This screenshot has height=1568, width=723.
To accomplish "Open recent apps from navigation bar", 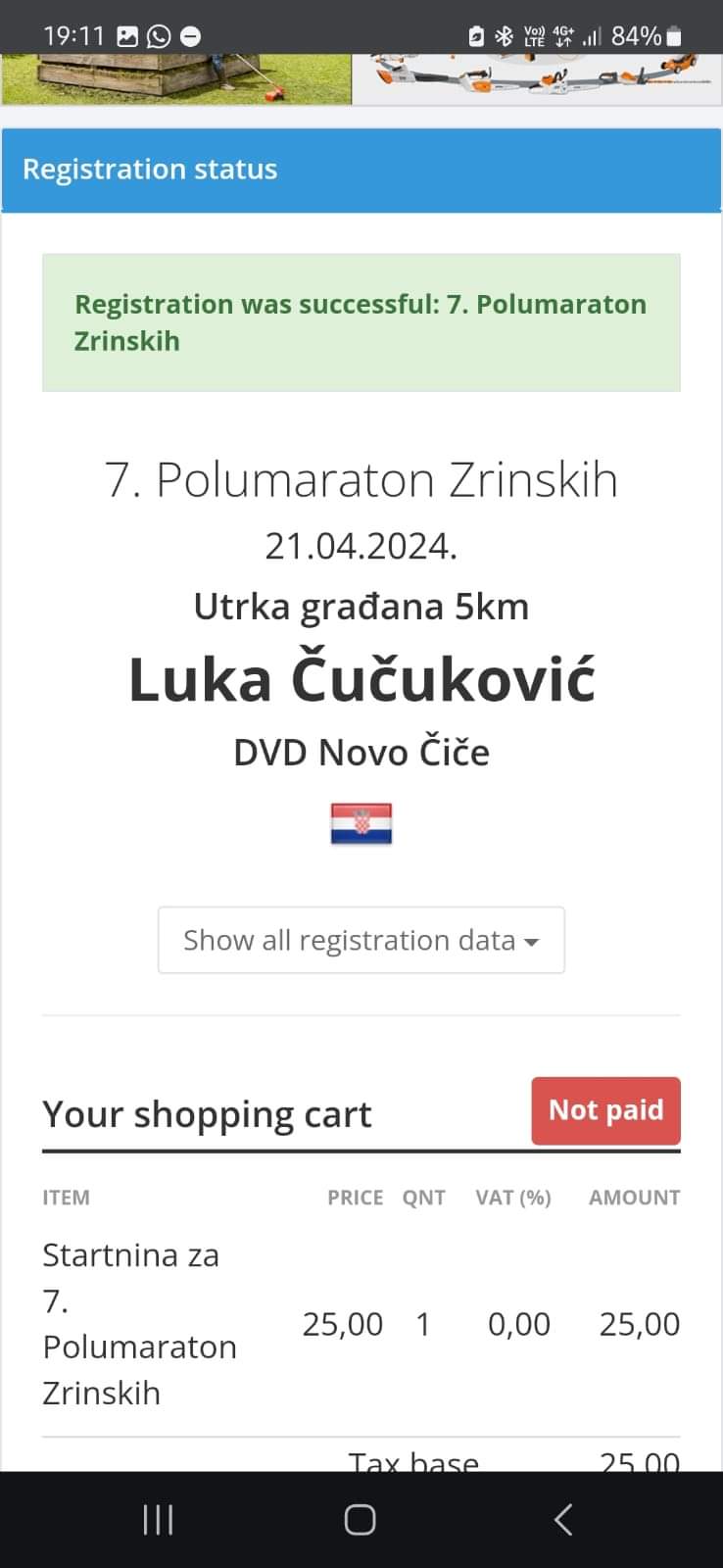I will (158, 1520).
